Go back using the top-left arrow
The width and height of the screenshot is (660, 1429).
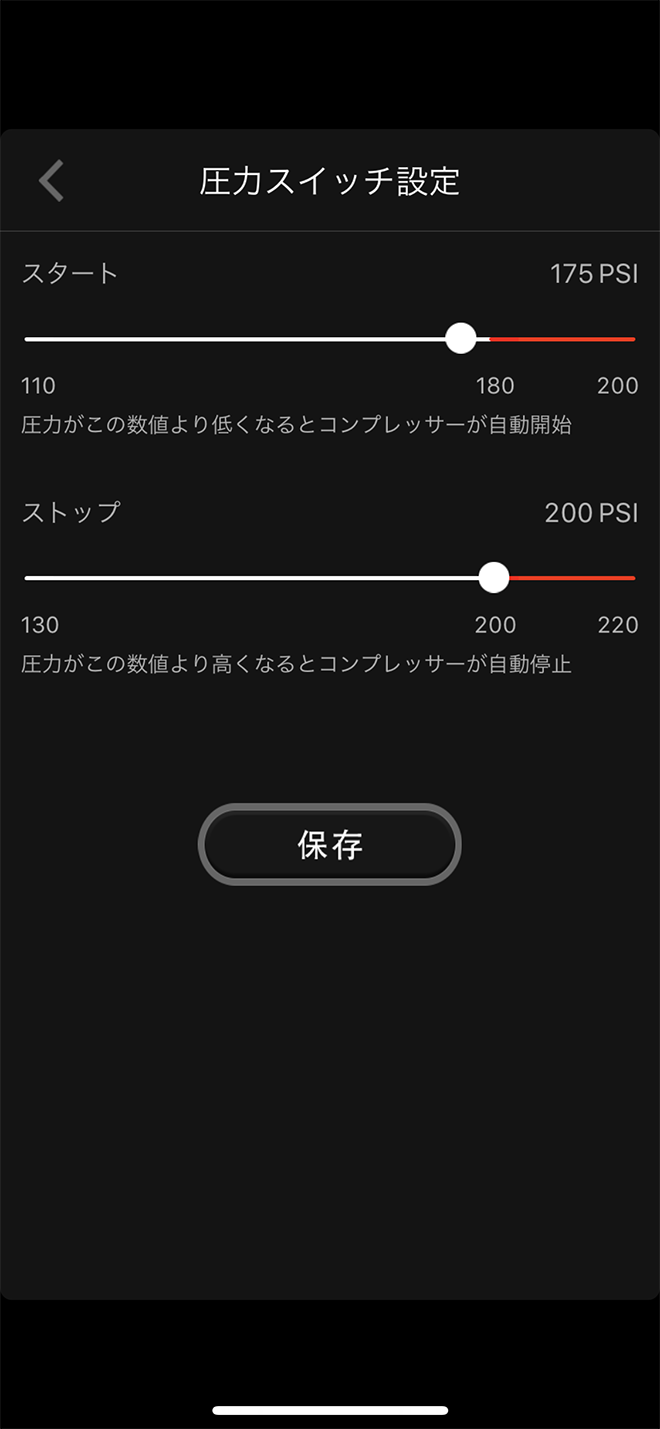coord(51,182)
